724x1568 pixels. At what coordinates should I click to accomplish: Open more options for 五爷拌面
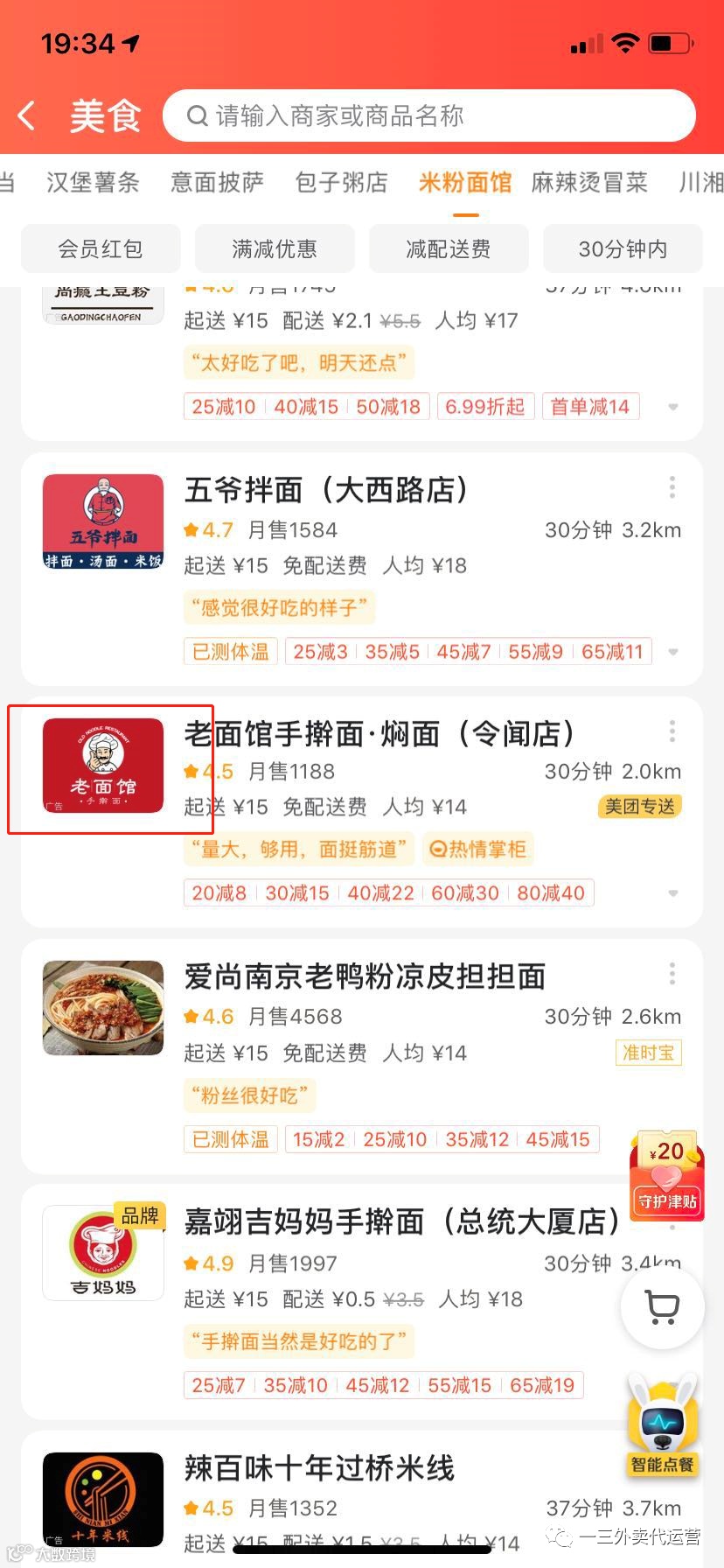(672, 486)
